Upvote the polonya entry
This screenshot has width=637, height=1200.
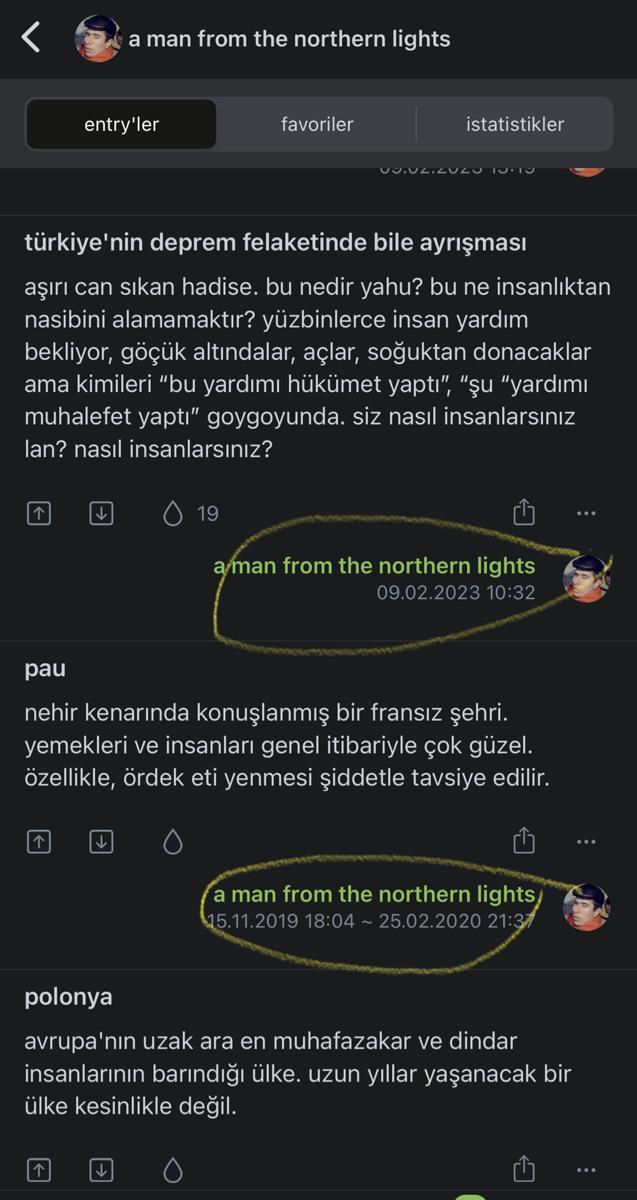click(x=38, y=1169)
